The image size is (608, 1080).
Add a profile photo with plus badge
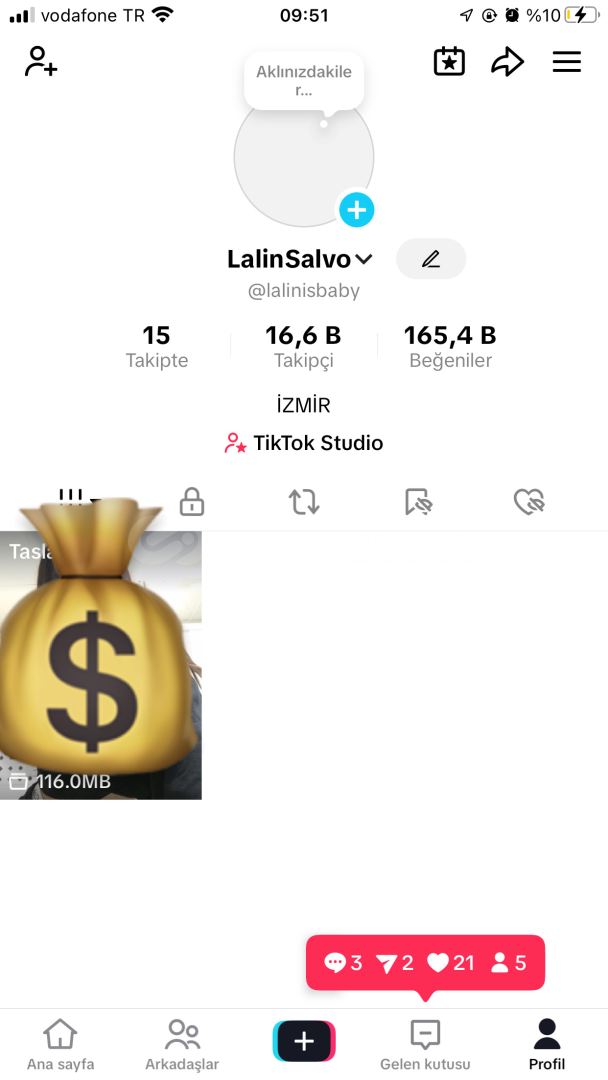[356, 210]
